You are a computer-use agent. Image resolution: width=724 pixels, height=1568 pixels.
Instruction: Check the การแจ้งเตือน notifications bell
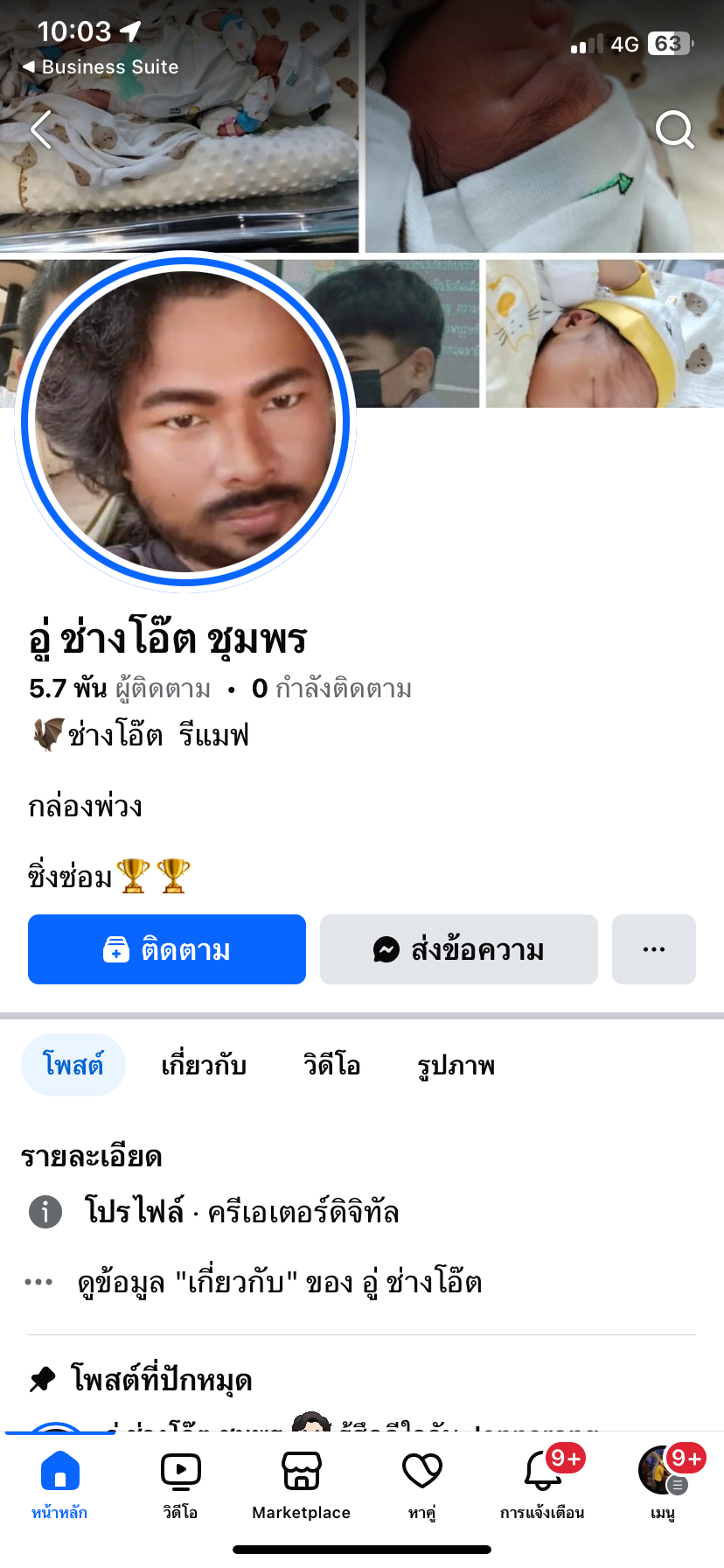542,1482
